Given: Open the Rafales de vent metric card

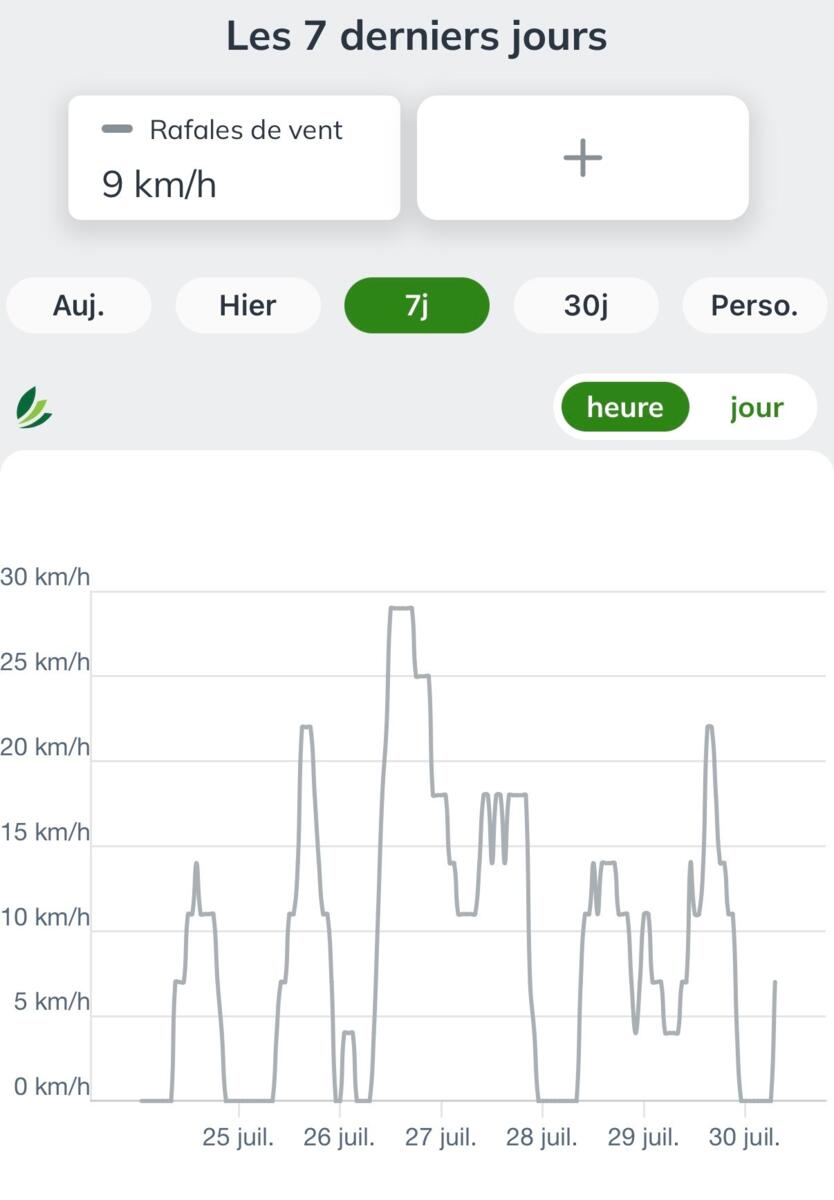Looking at the screenshot, I should coord(234,158).
